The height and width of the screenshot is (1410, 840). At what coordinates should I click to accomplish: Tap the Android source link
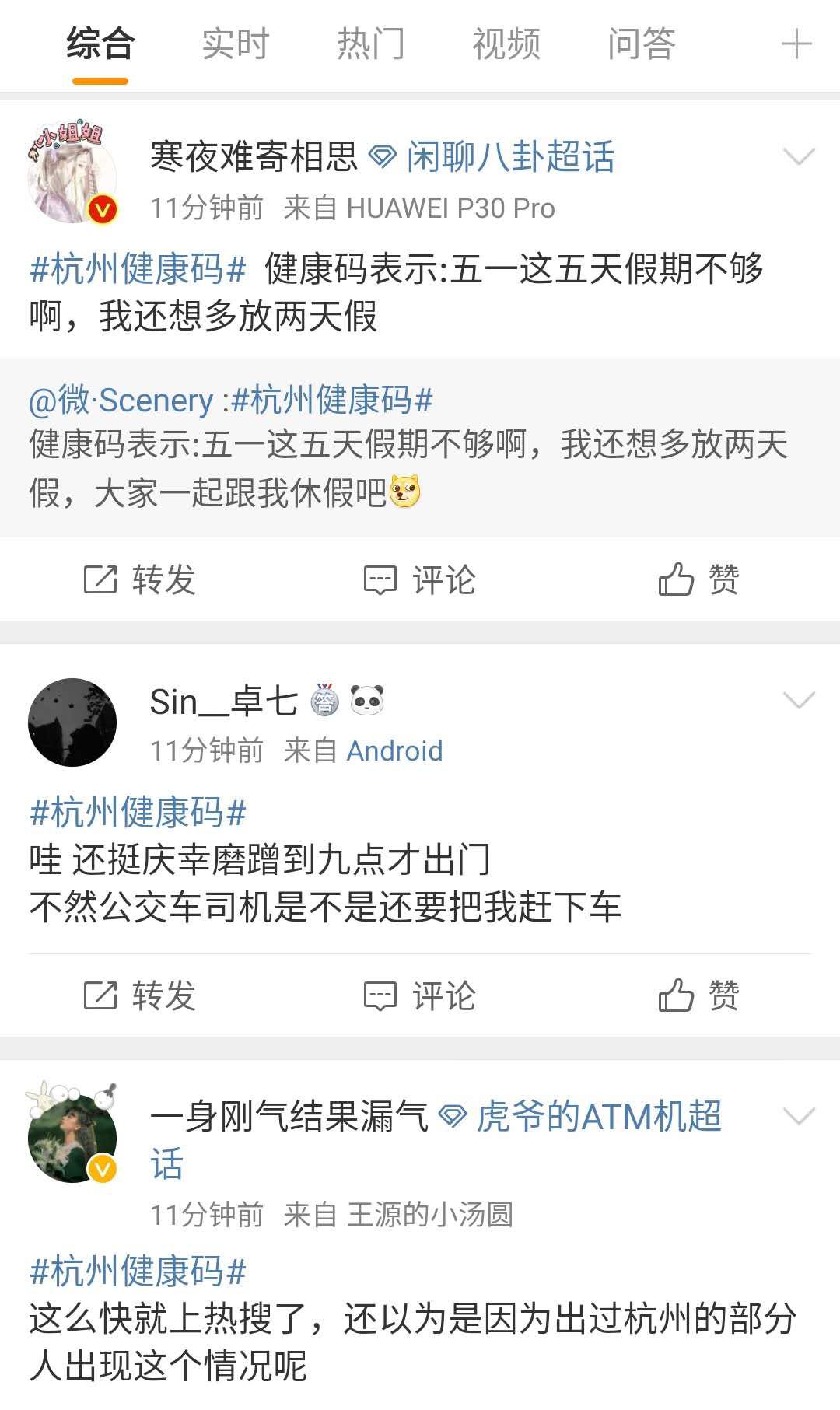(394, 751)
